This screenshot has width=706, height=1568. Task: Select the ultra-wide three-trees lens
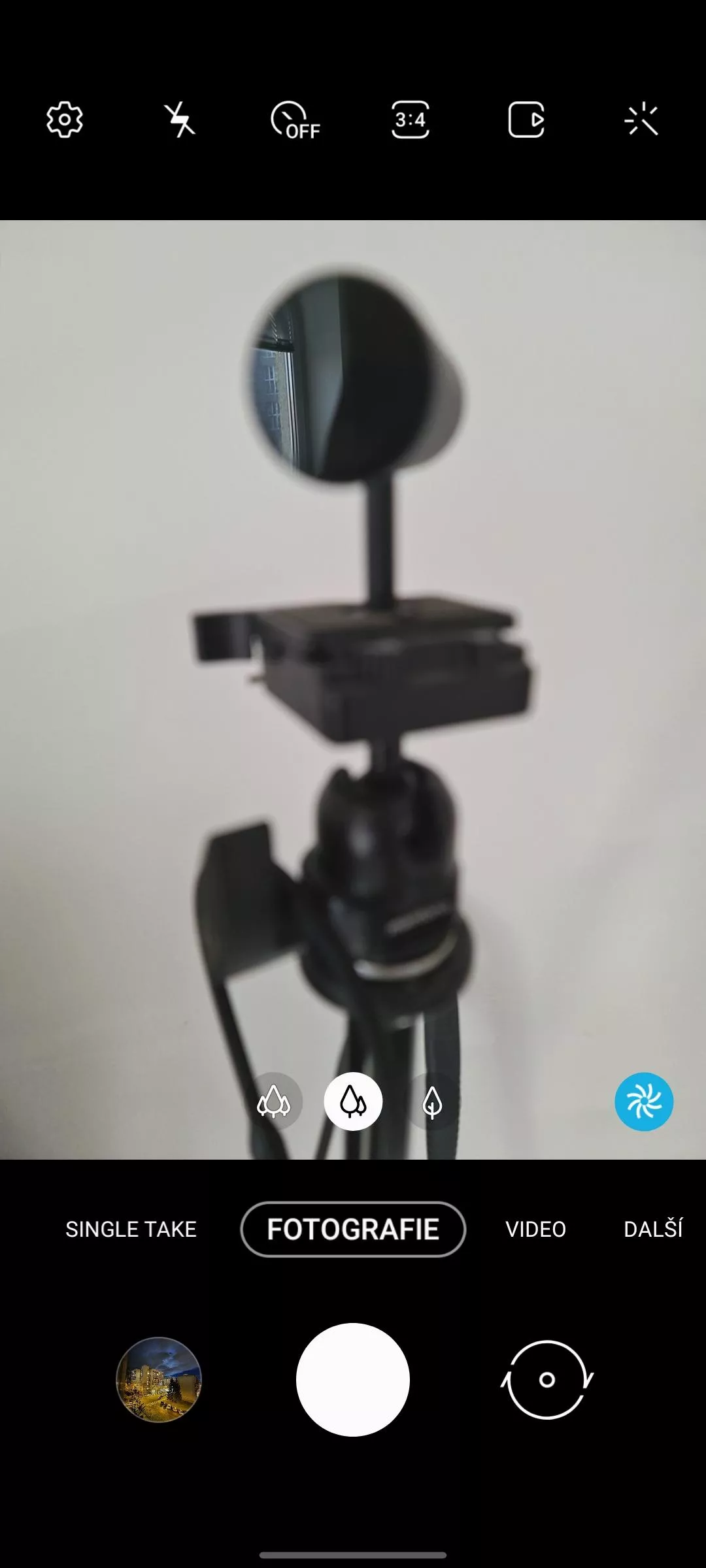[x=273, y=1102]
